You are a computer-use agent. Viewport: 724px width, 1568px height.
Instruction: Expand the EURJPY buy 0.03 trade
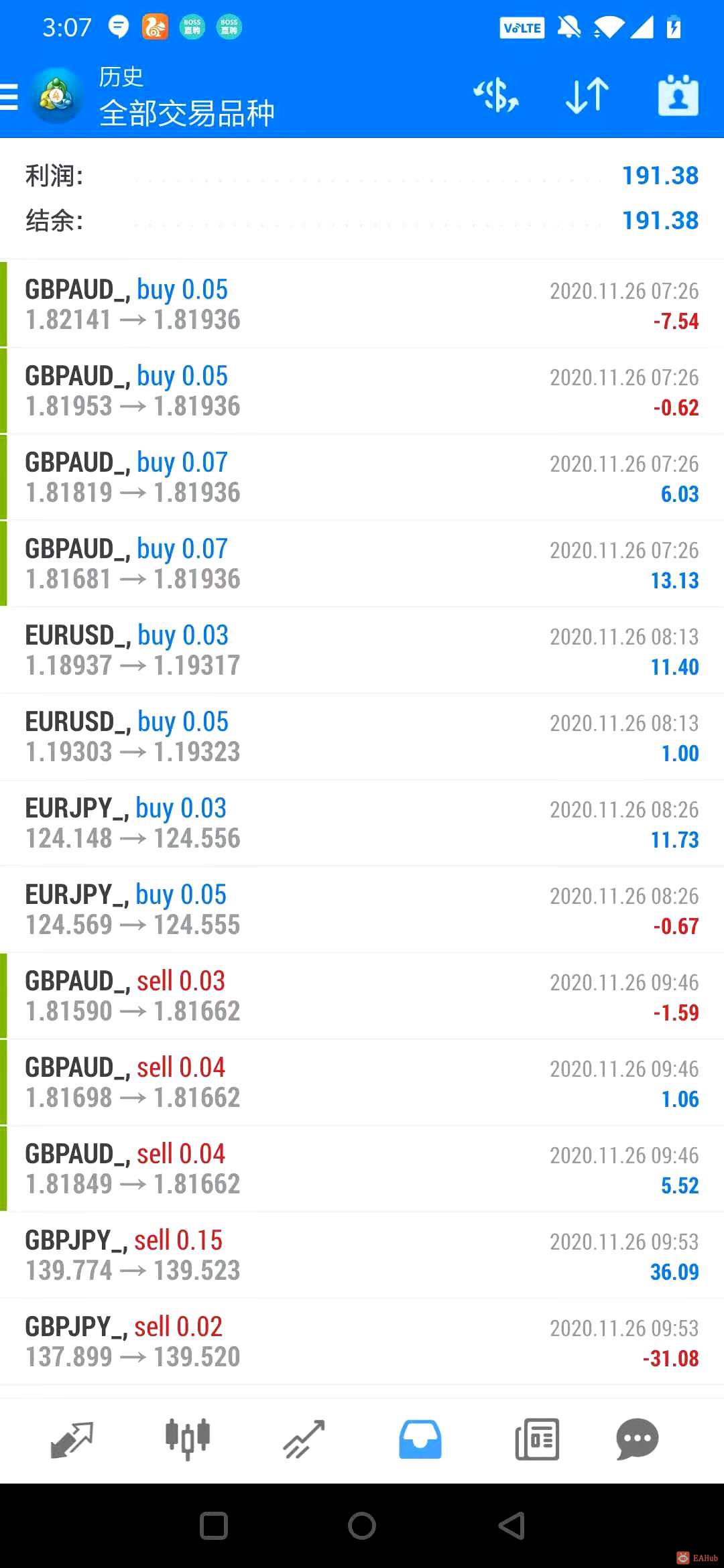coord(362,823)
